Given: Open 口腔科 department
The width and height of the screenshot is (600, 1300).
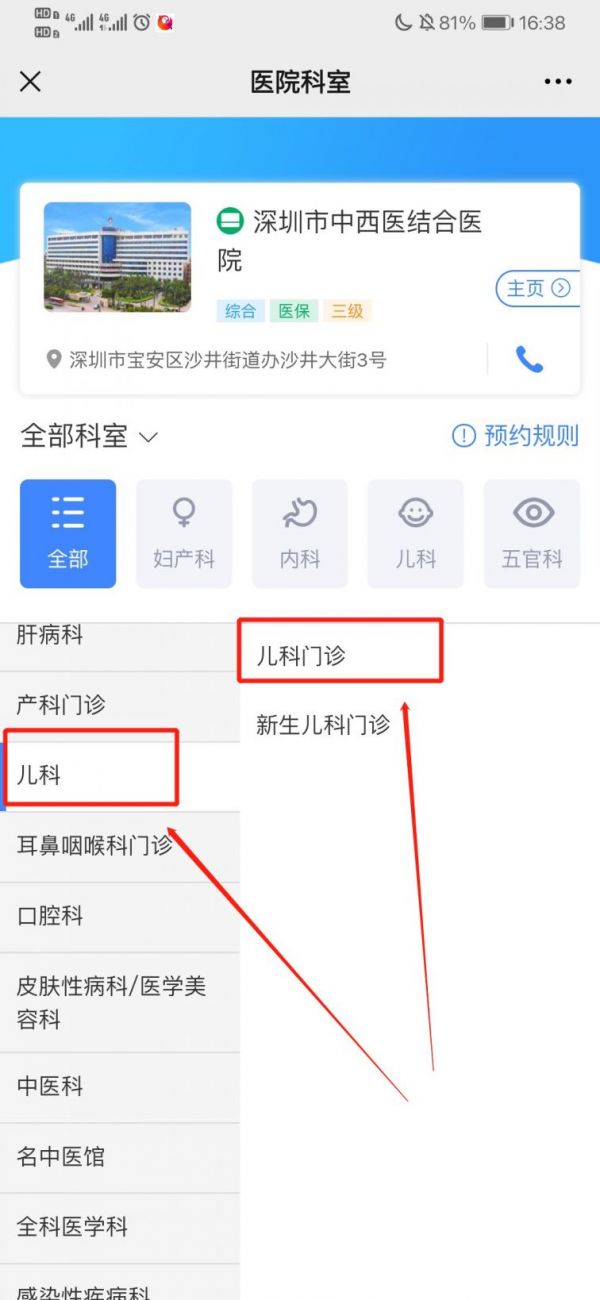Looking at the screenshot, I should coord(120,917).
